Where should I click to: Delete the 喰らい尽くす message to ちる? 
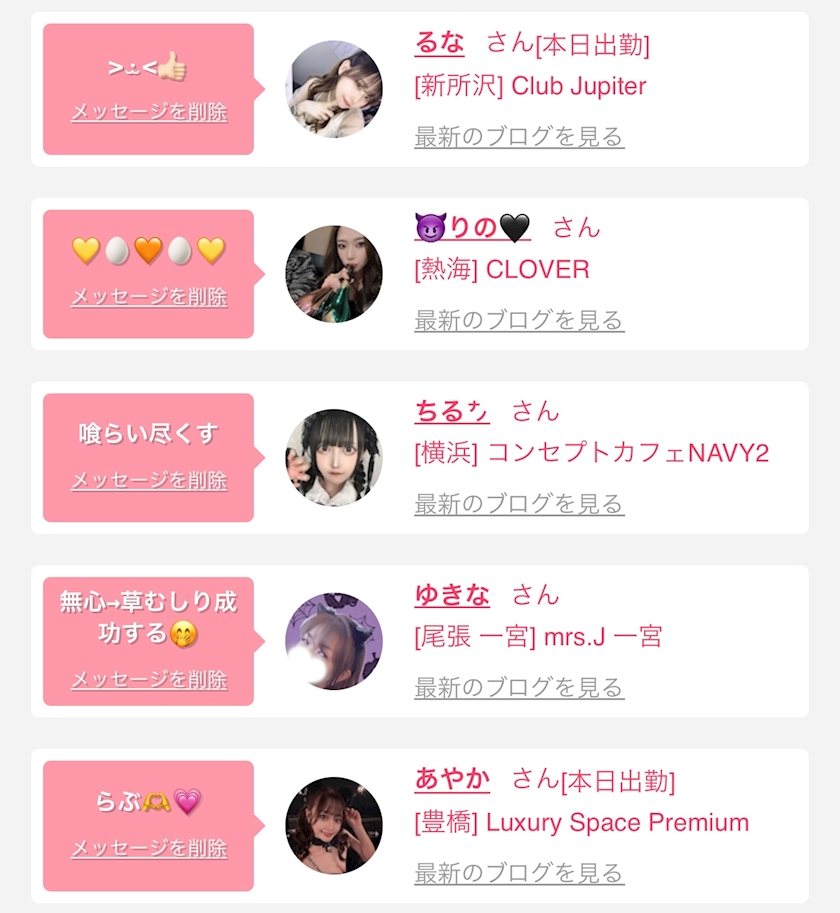(x=149, y=481)
